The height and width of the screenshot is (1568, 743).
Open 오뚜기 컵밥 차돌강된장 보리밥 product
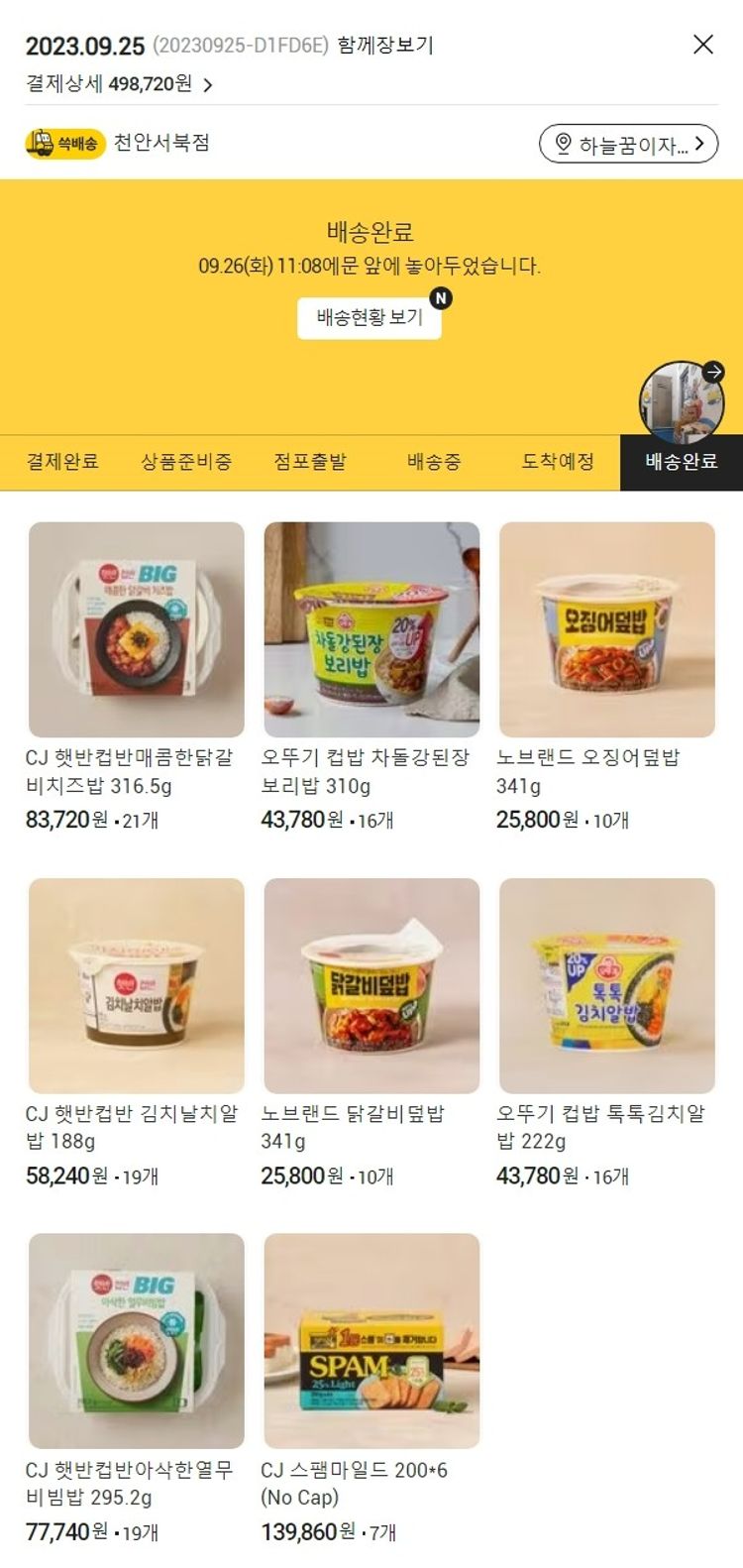pyautogui.click(x=371, y=630)
